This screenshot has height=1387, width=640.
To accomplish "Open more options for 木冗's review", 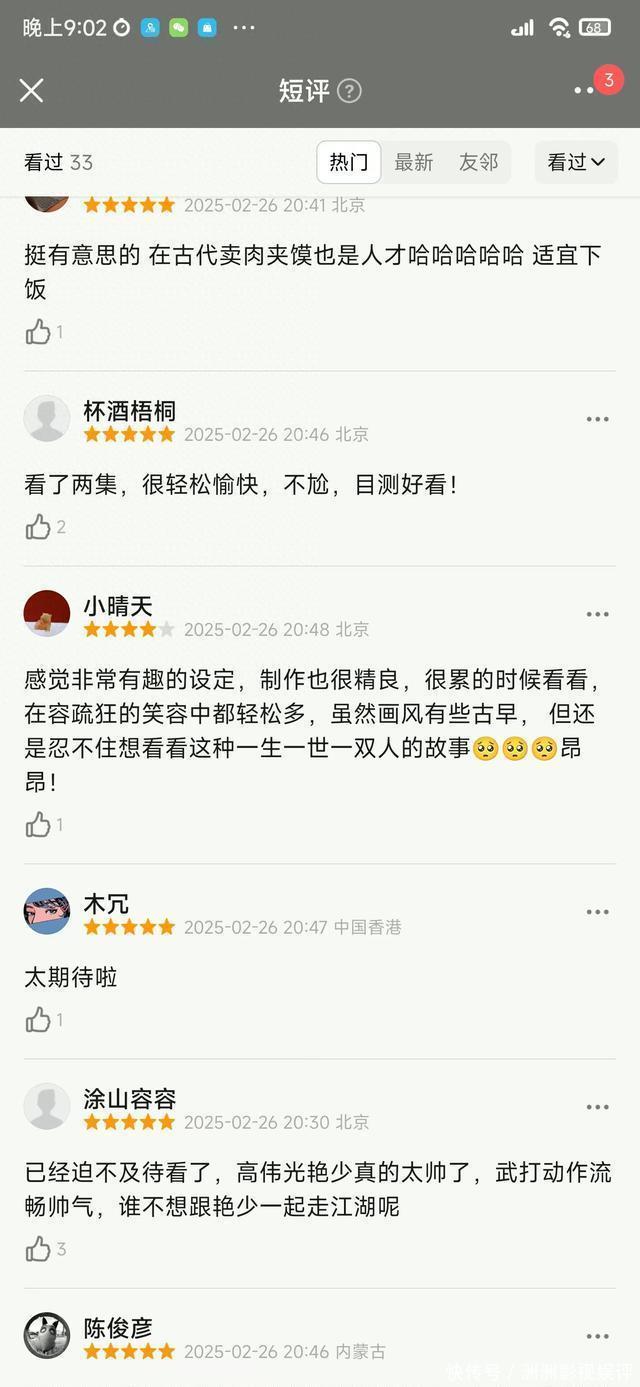I will pyautogui.click(x=597, y=912).
